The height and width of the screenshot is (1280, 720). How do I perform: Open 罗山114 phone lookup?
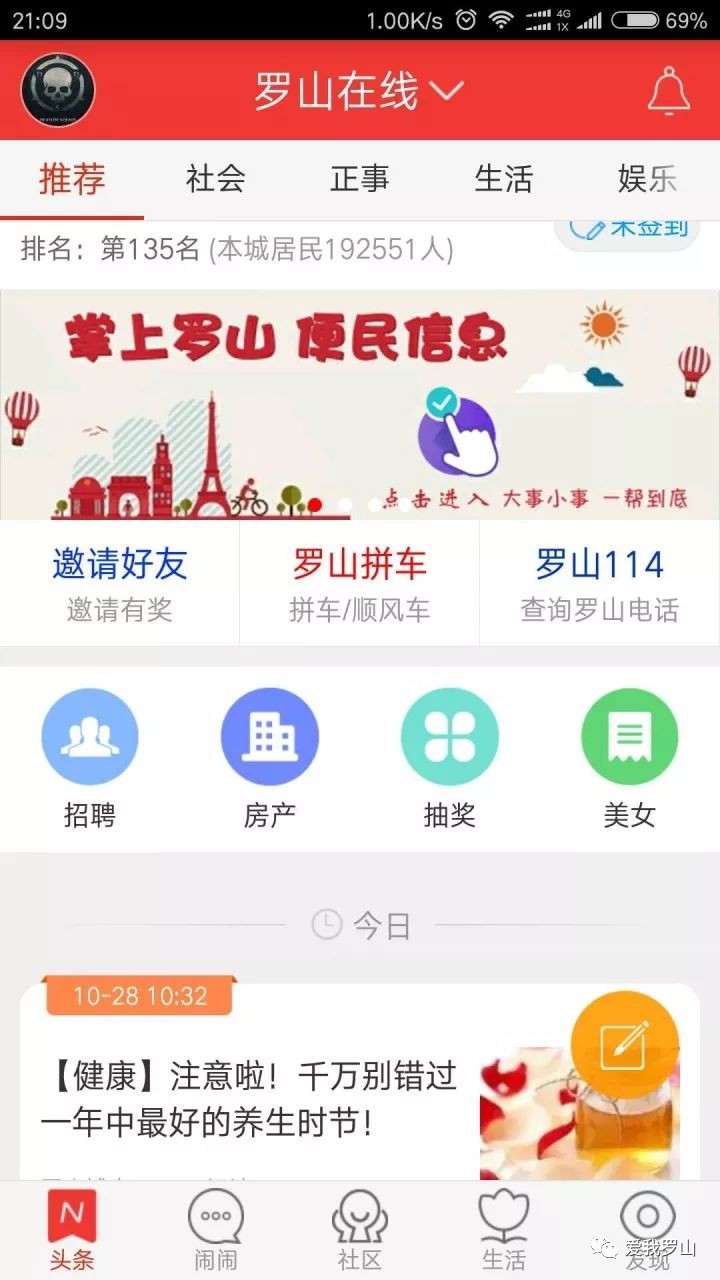600,583
